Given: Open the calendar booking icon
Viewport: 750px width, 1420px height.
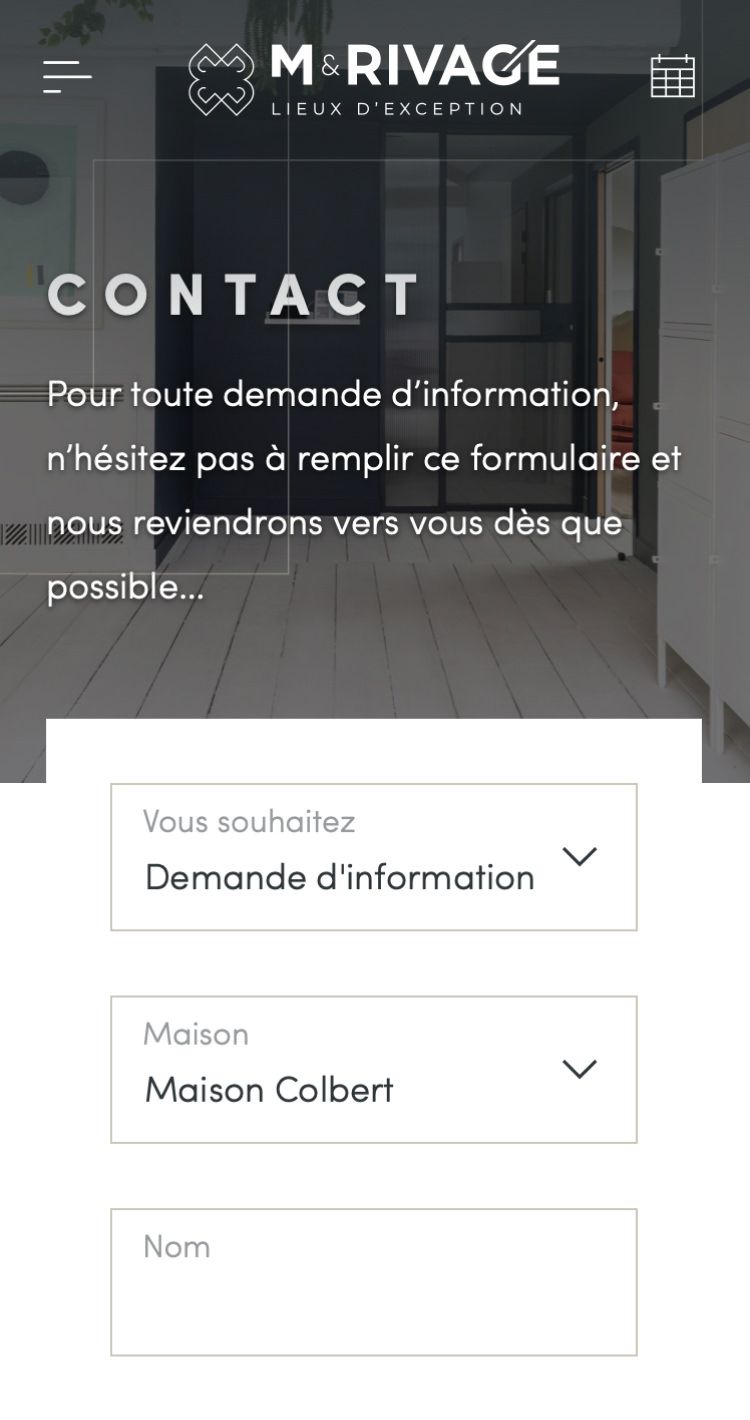Looking at the screenshot, I should pyautogui.click(x=672, y=75).
